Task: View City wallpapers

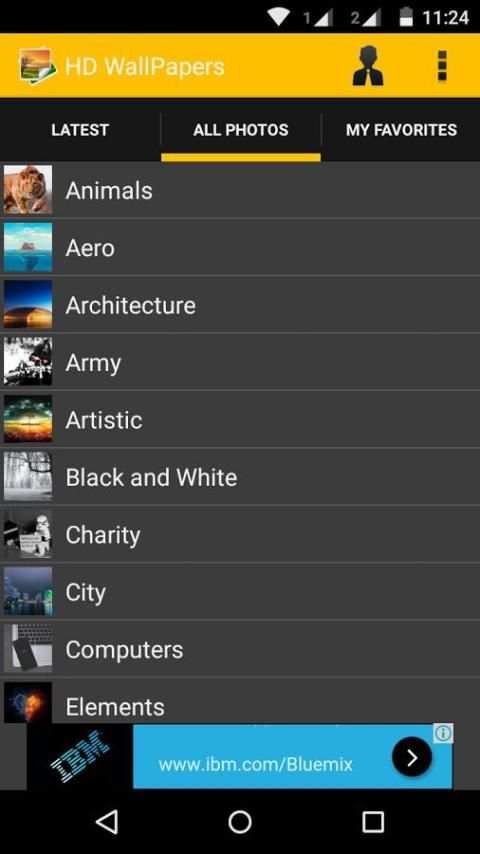Action: coord(240,592)
